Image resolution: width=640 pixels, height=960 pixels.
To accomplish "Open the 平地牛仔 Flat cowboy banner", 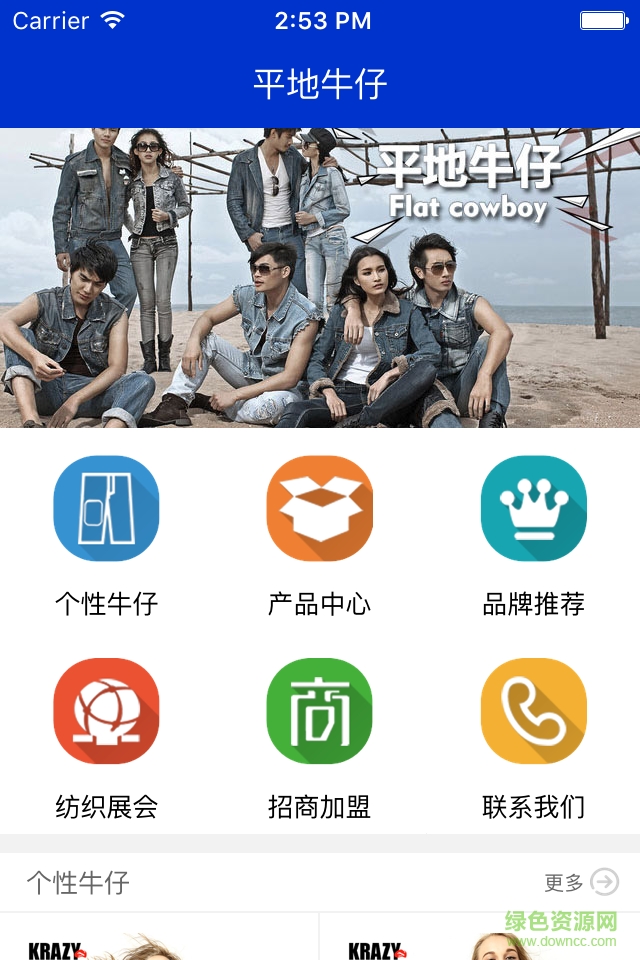I will point(320,278).
